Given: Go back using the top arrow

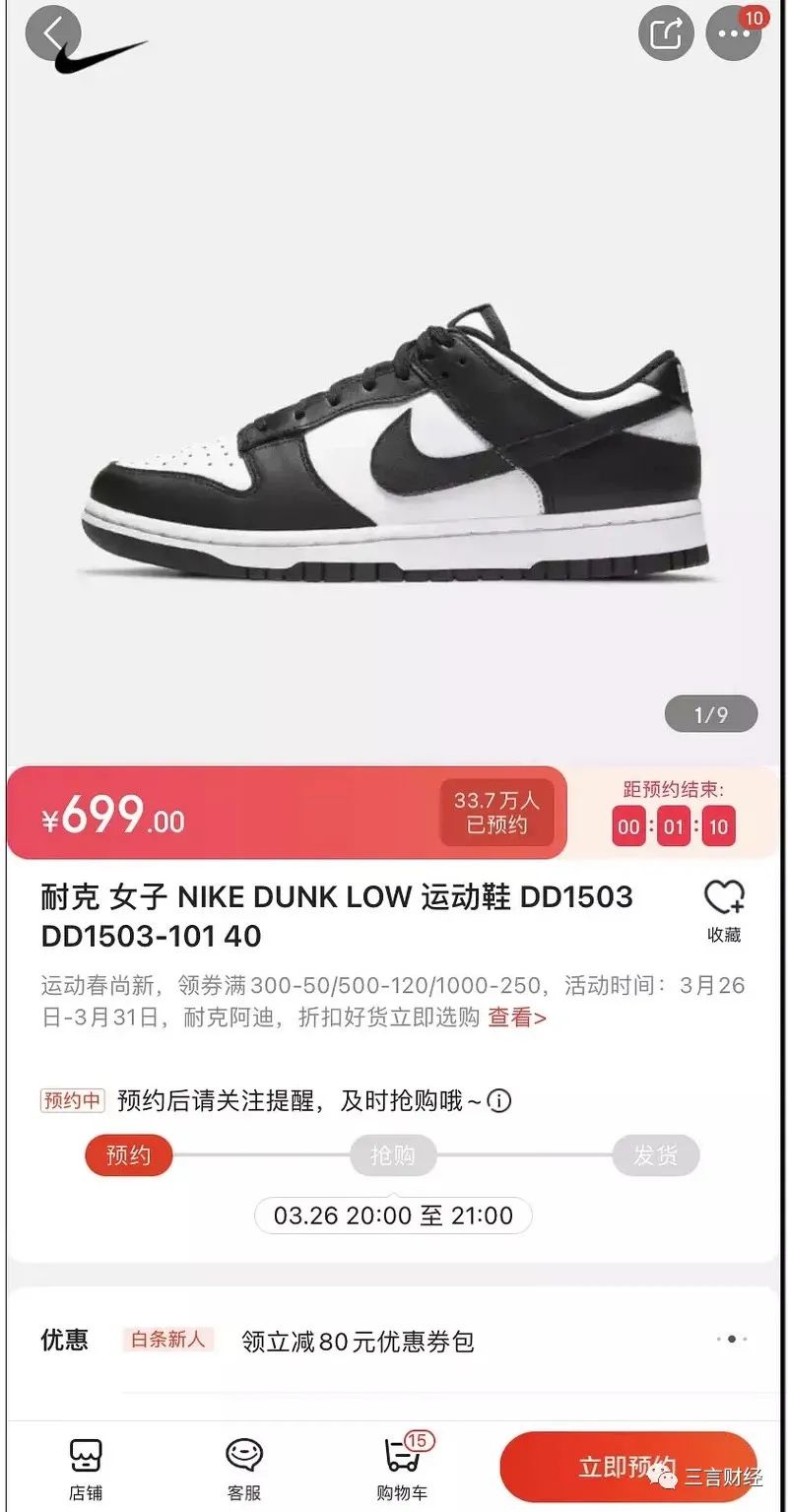Looking at the screenshot, I should (52, 33).
